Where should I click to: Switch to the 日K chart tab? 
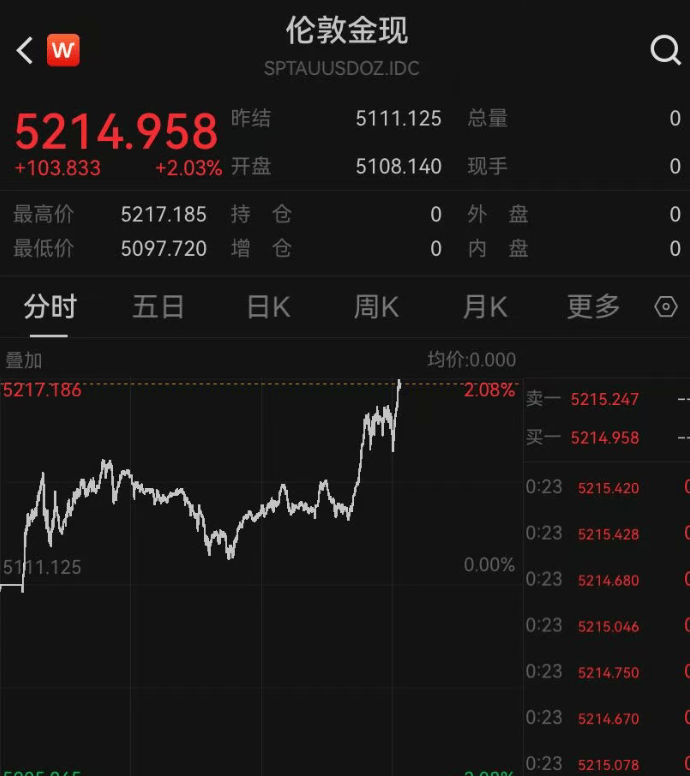pyautogui.click(x=268, y=307)
